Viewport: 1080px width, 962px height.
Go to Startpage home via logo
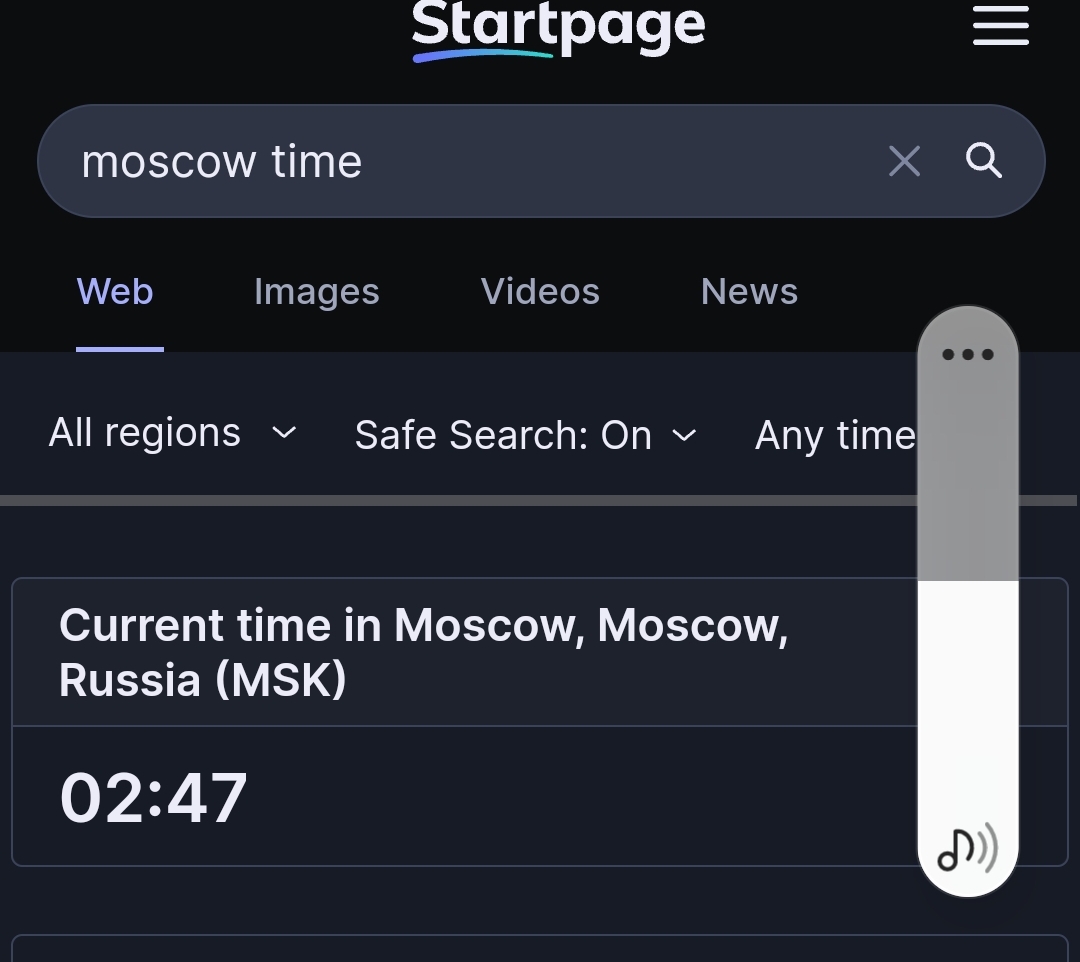pyautogui.click(x=558, y=28)
